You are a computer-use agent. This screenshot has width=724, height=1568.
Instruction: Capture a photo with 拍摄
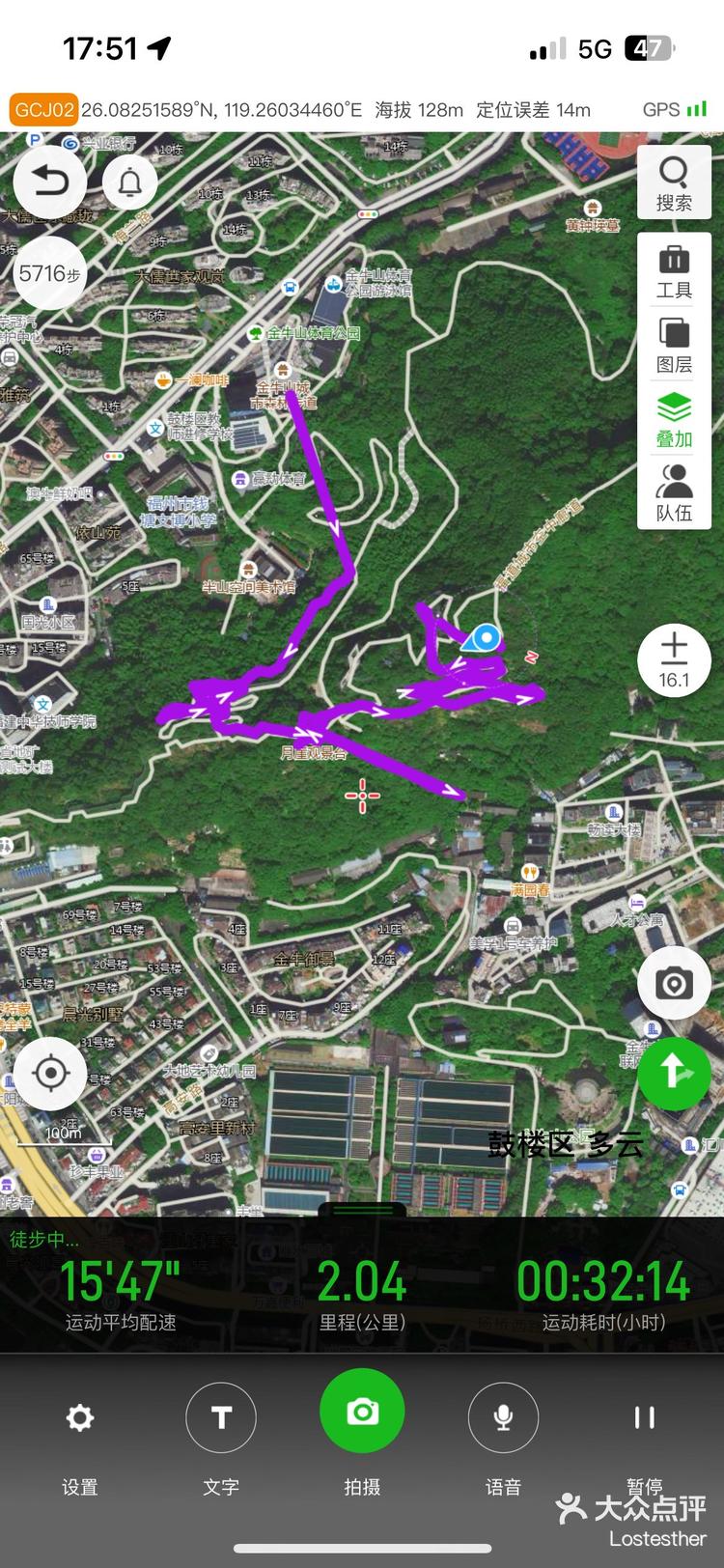tap(362, 1414)
